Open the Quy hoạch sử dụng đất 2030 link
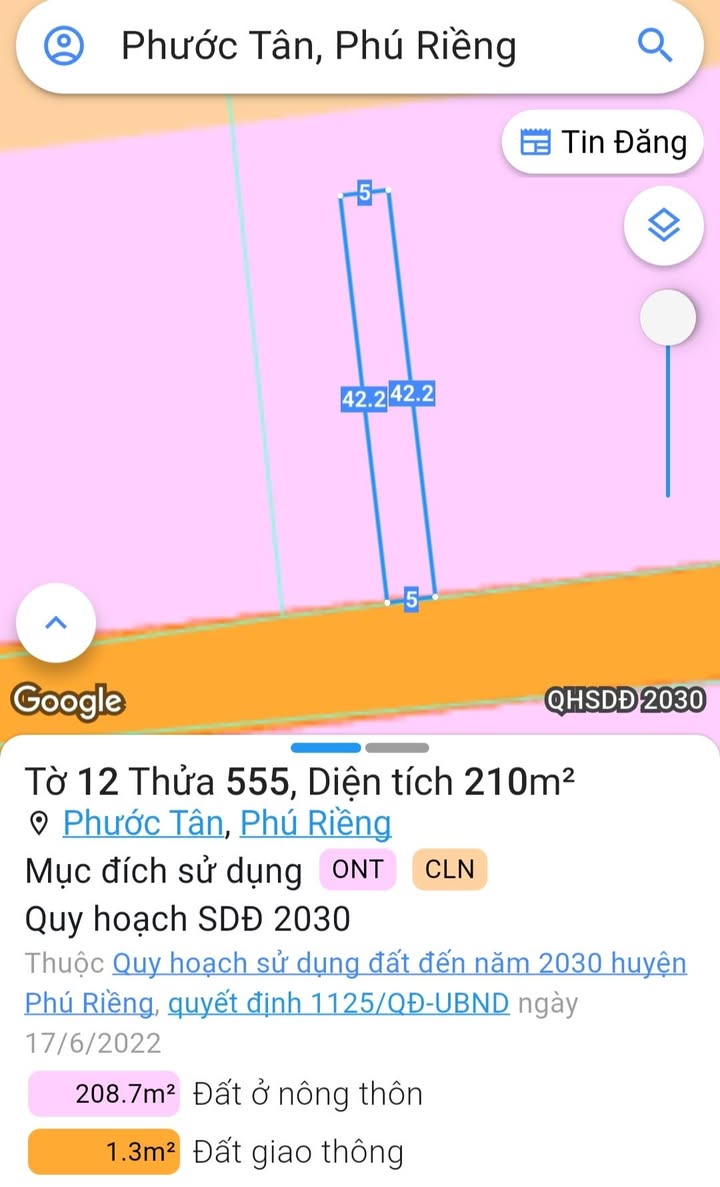The width and height of the screenshot is (720, 1187). click(356, 983)
